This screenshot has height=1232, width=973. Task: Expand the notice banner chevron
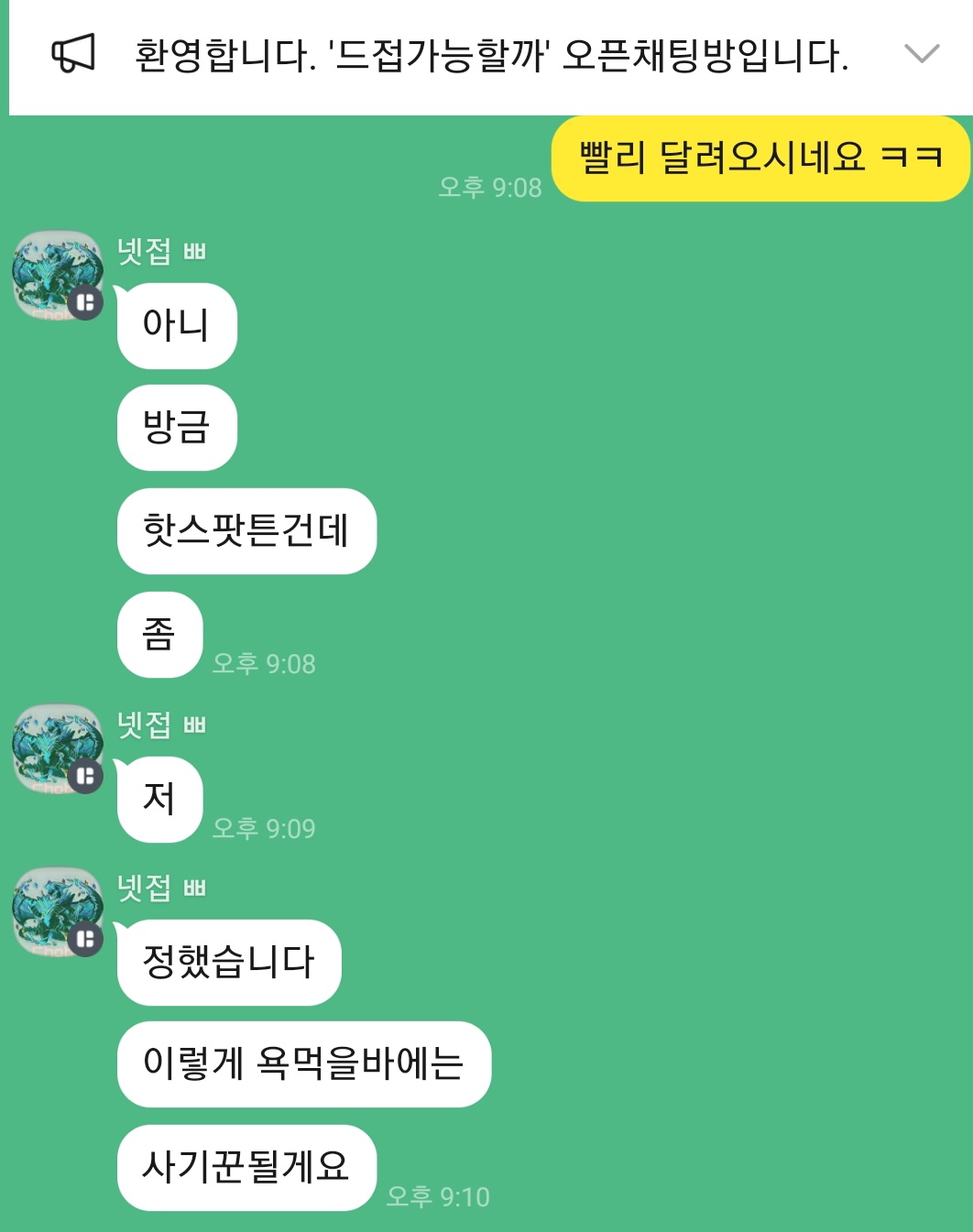pyautogui.click(x=921, y=53)
